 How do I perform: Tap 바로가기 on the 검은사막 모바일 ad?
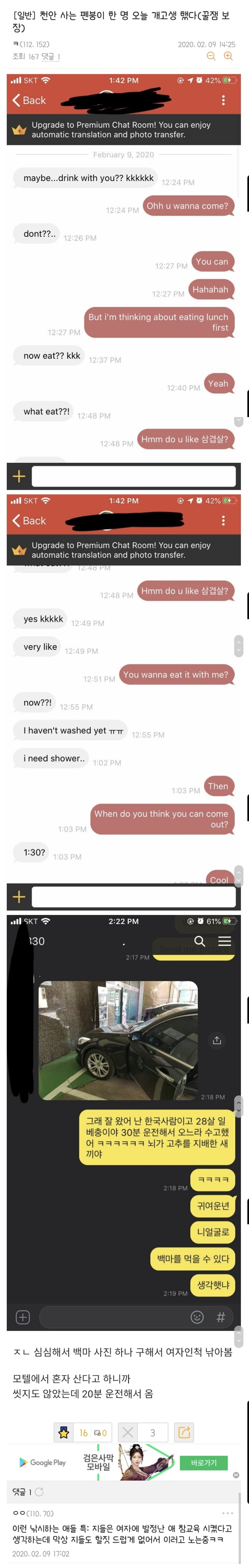pos(203,1462)
